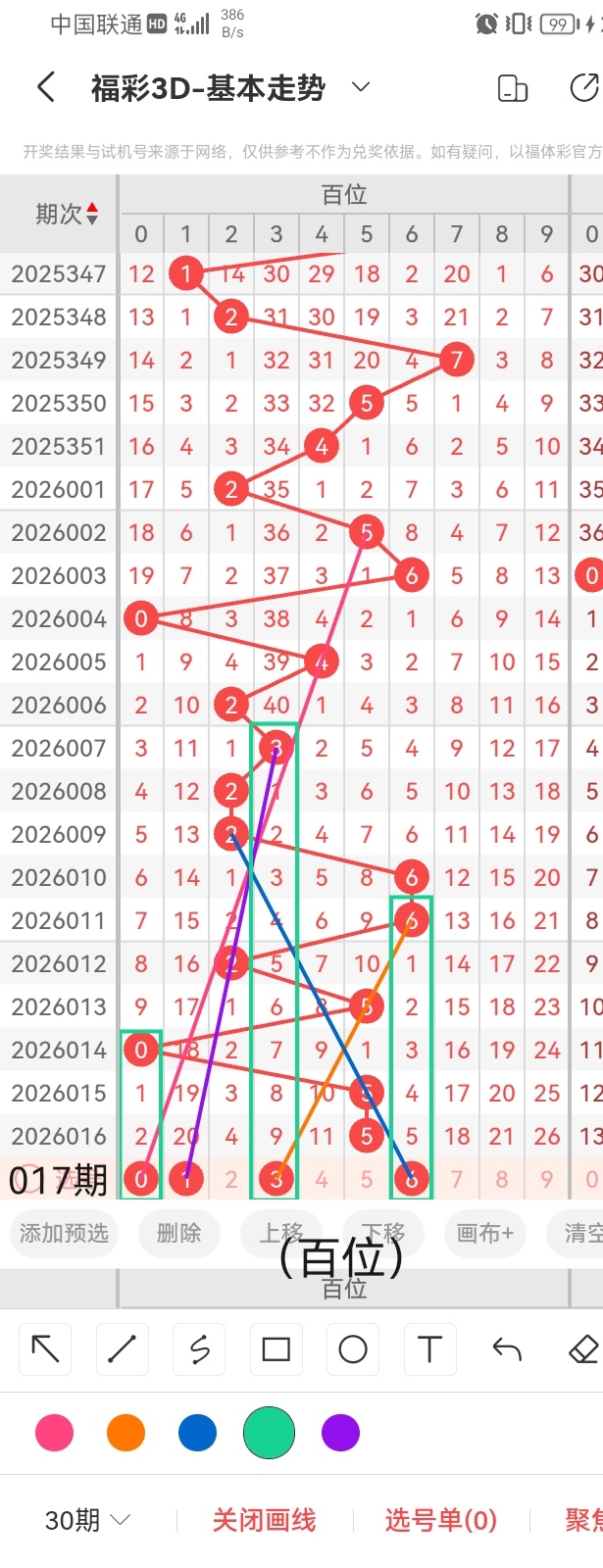Screen dimensions: 603x1568
Task: Choose the pink color swatch
Action: (54, 1433)
